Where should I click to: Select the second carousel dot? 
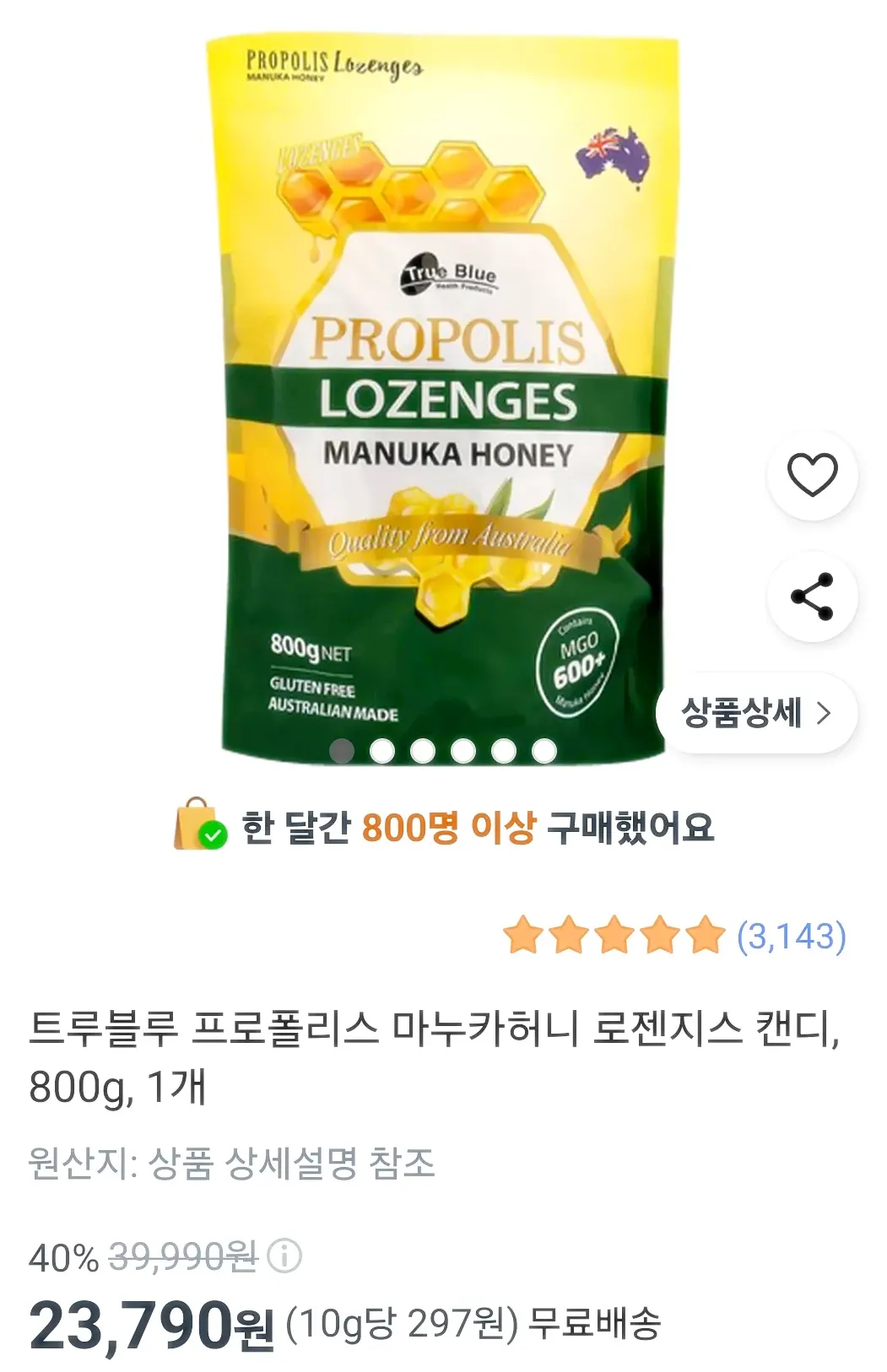[x=382, y=747]
